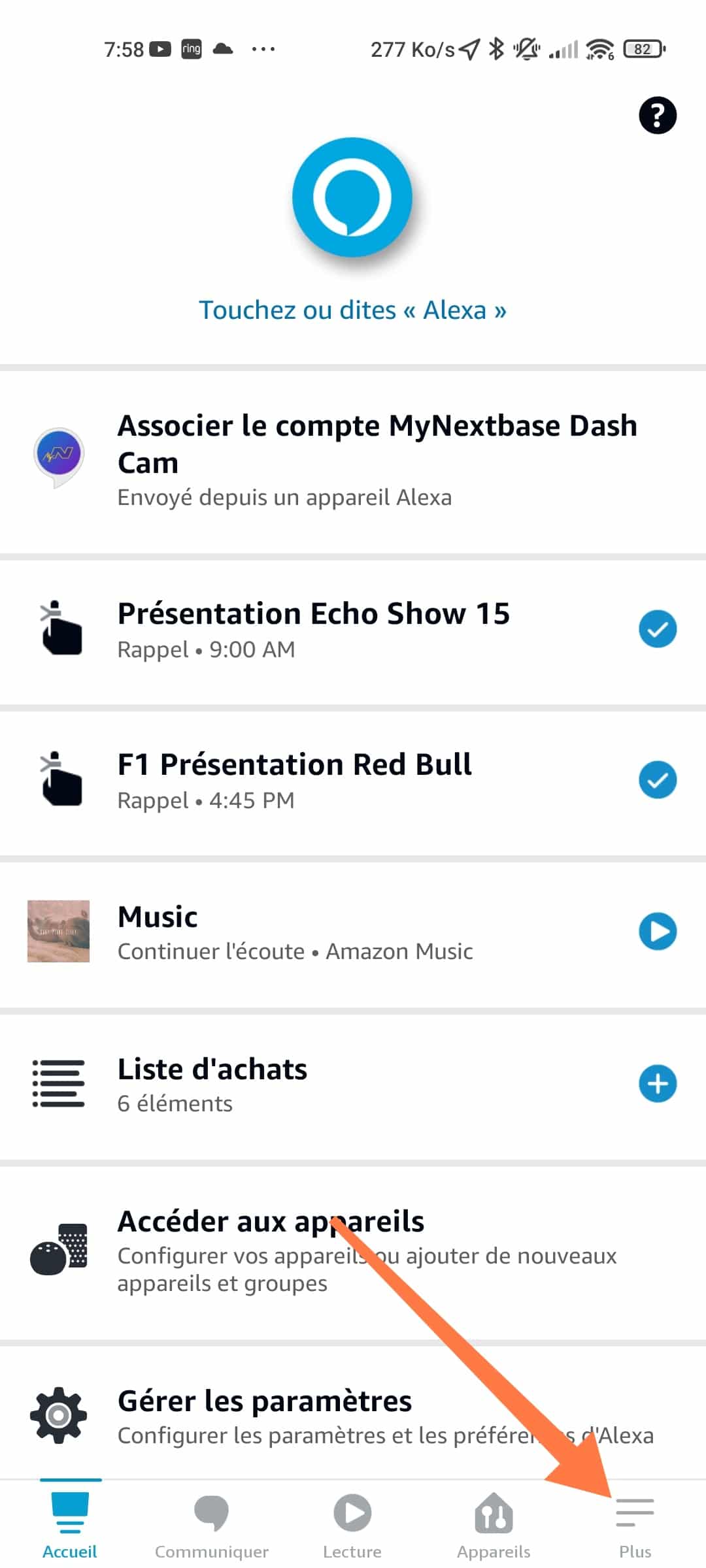
Task: Tap the blue Alexa voice button
Action: [x=352, y=197]
